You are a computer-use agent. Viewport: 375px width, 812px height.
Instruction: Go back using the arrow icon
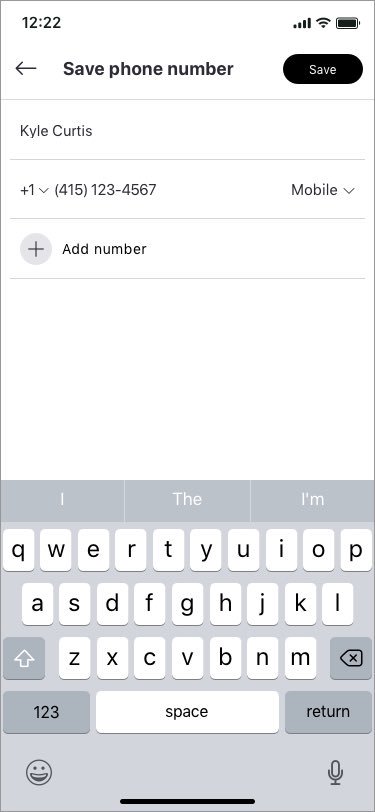tap(25, 68)
